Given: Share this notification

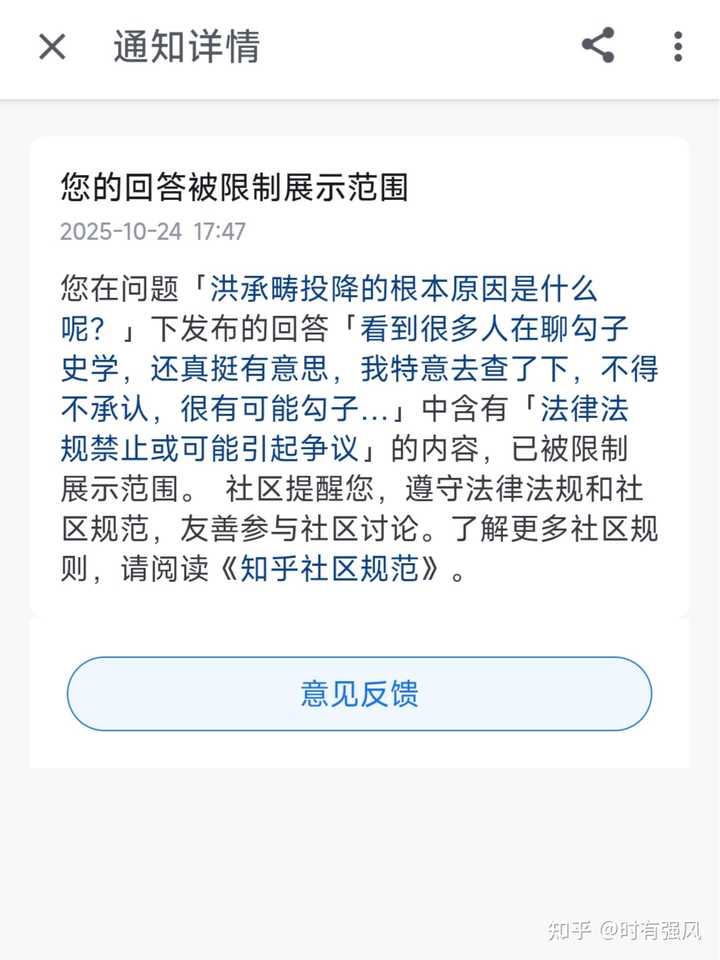Looking at the screenshot, I should 598,46.
